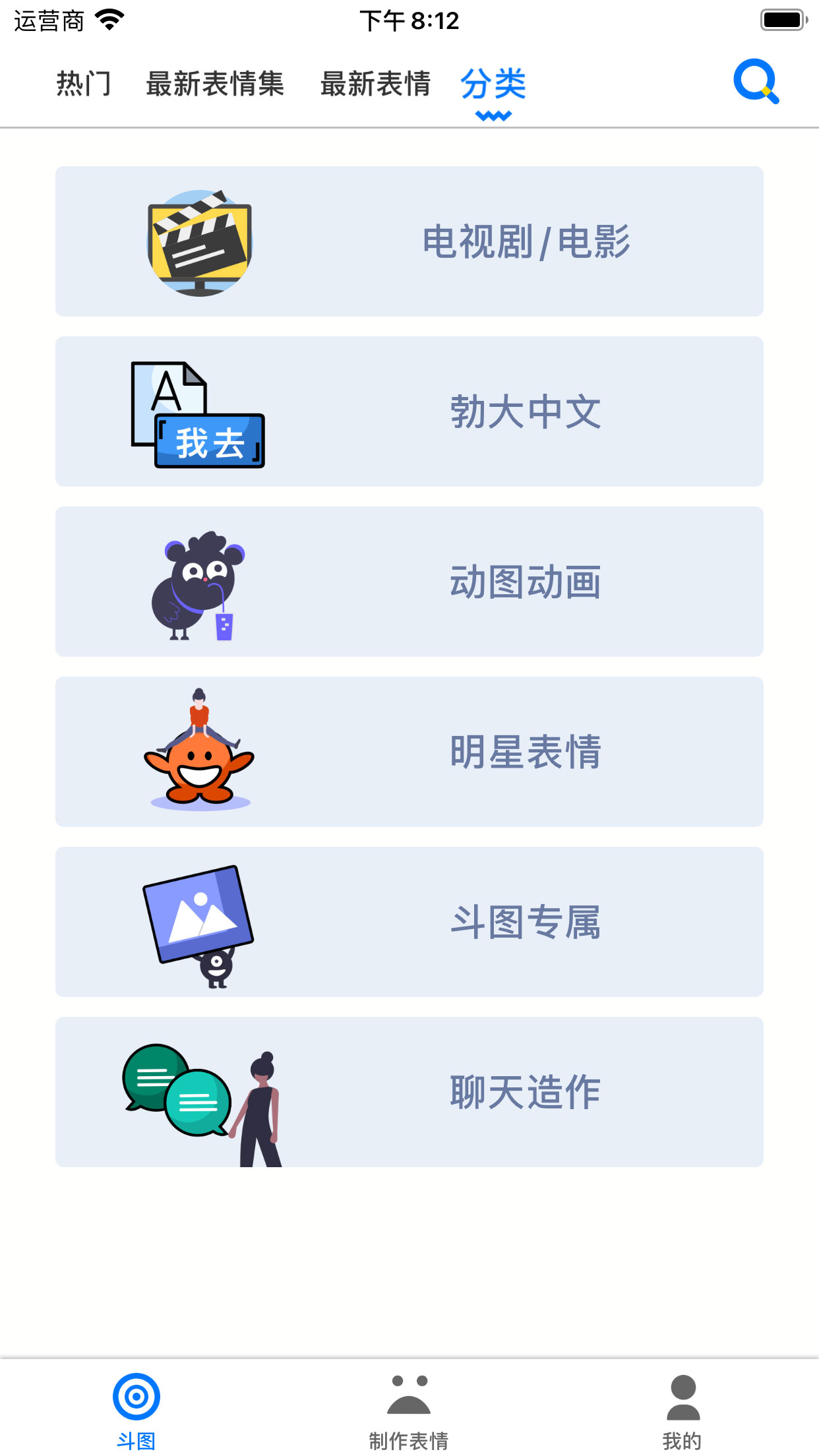Switch to the 最新表情集 tab

pos(215,84)
